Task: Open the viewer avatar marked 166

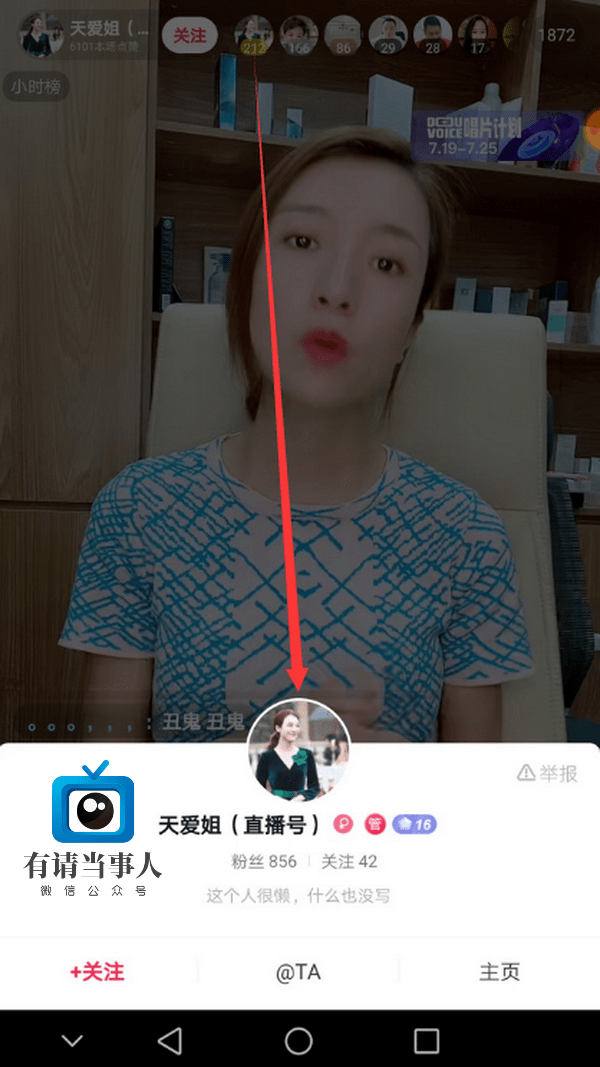Action: (x=299, y=35)
